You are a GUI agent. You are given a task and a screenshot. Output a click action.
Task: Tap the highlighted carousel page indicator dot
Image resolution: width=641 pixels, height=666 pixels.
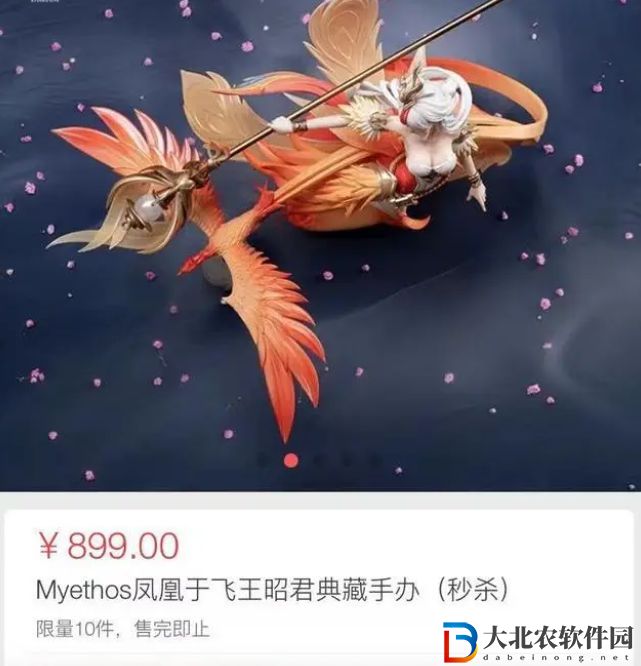tap(291, 460)
